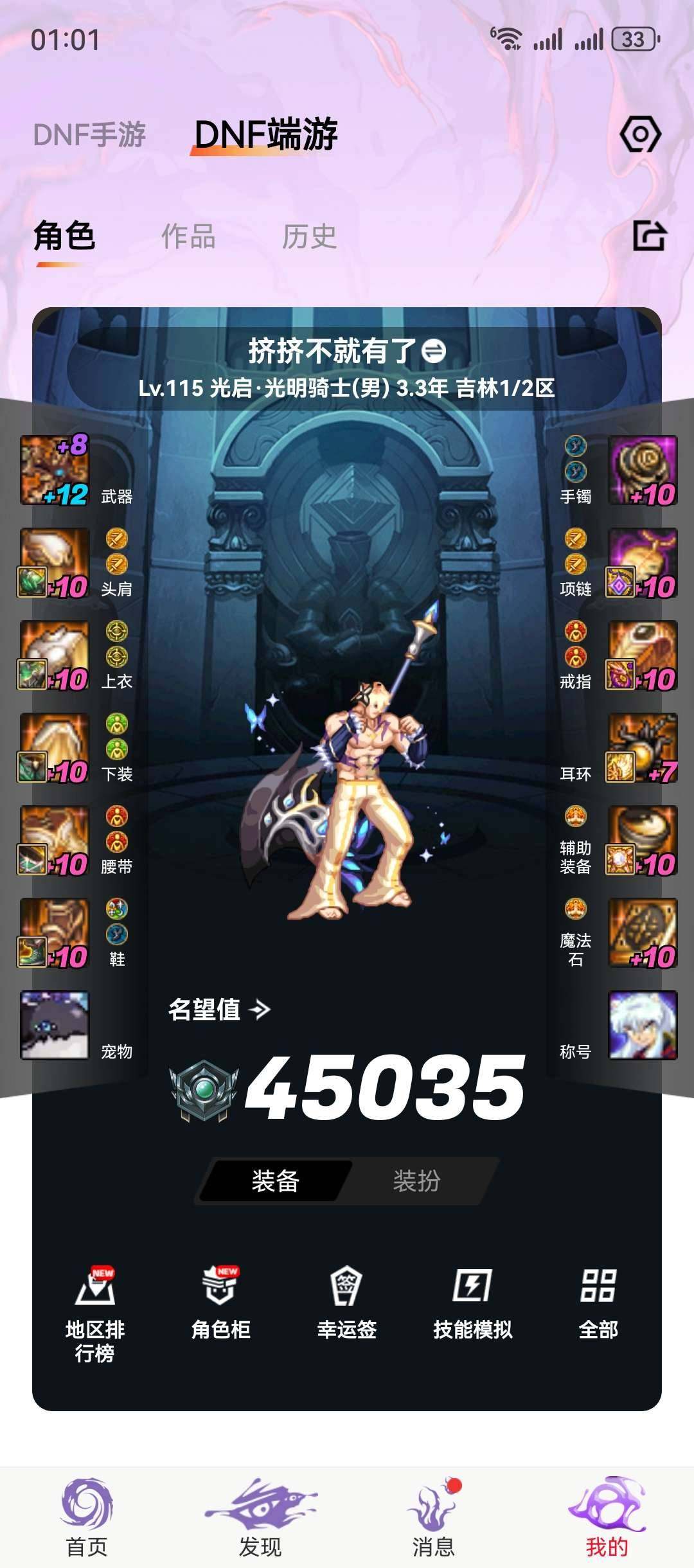View 名望值 details
This screenshot has width=694, height=1568.
[218, 1010]
